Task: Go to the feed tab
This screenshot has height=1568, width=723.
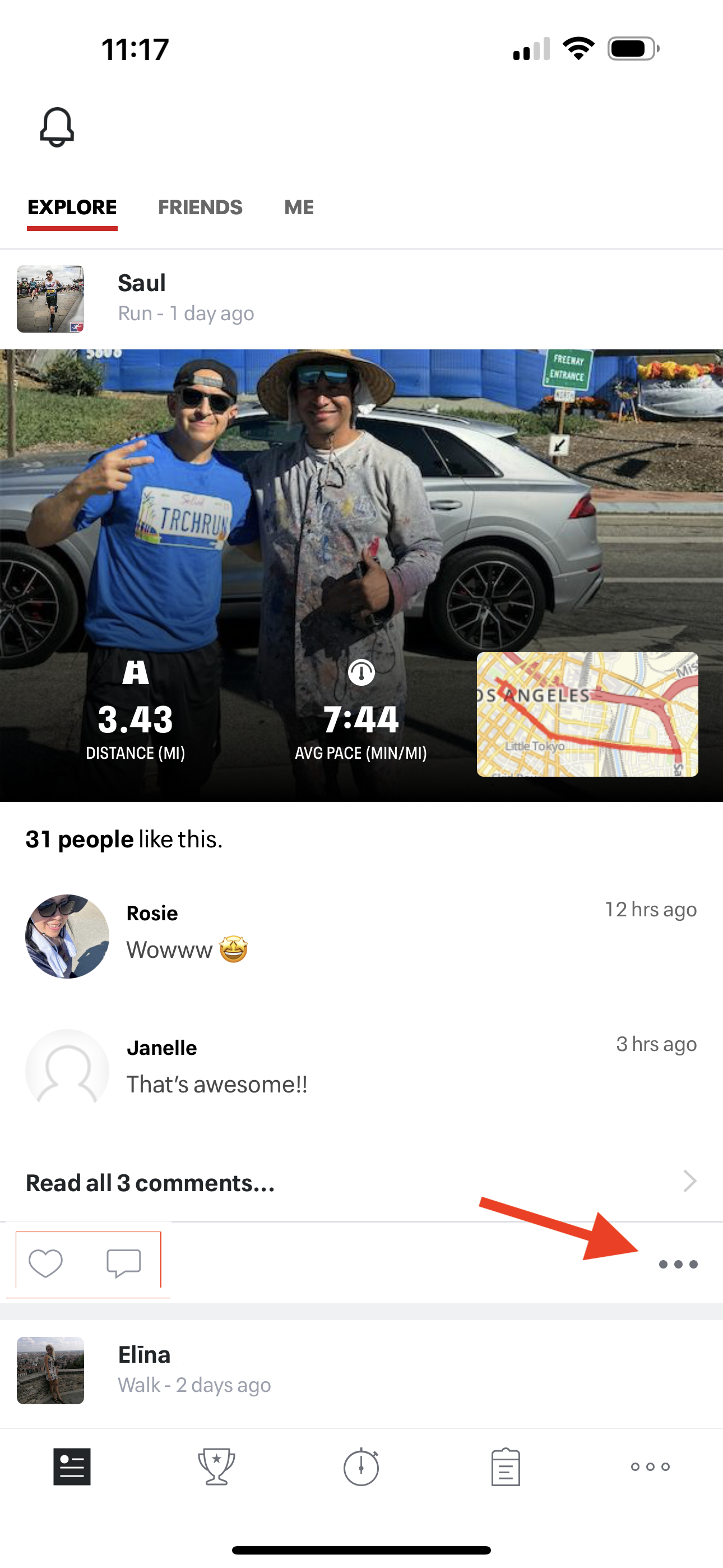Action: point(72,1466)
